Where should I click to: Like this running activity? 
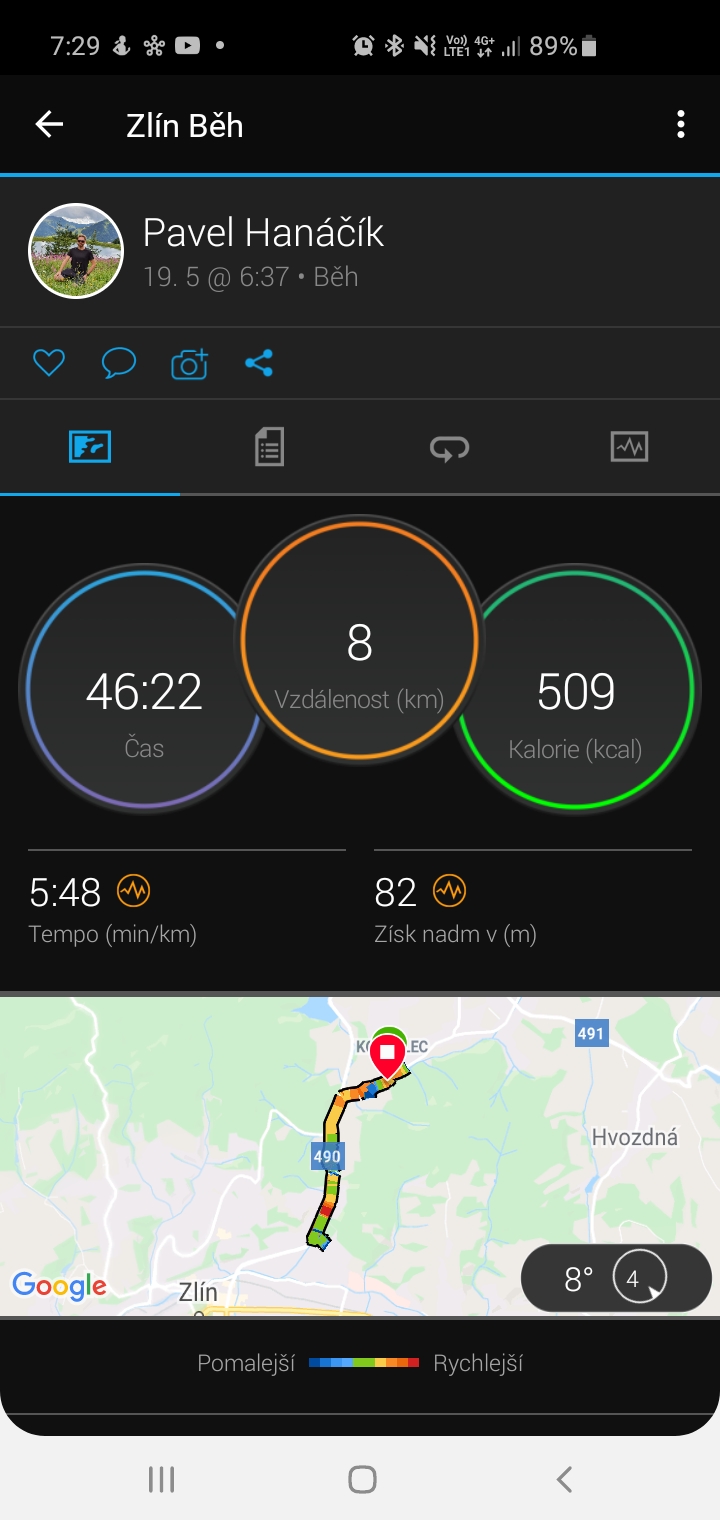(49, 362)
